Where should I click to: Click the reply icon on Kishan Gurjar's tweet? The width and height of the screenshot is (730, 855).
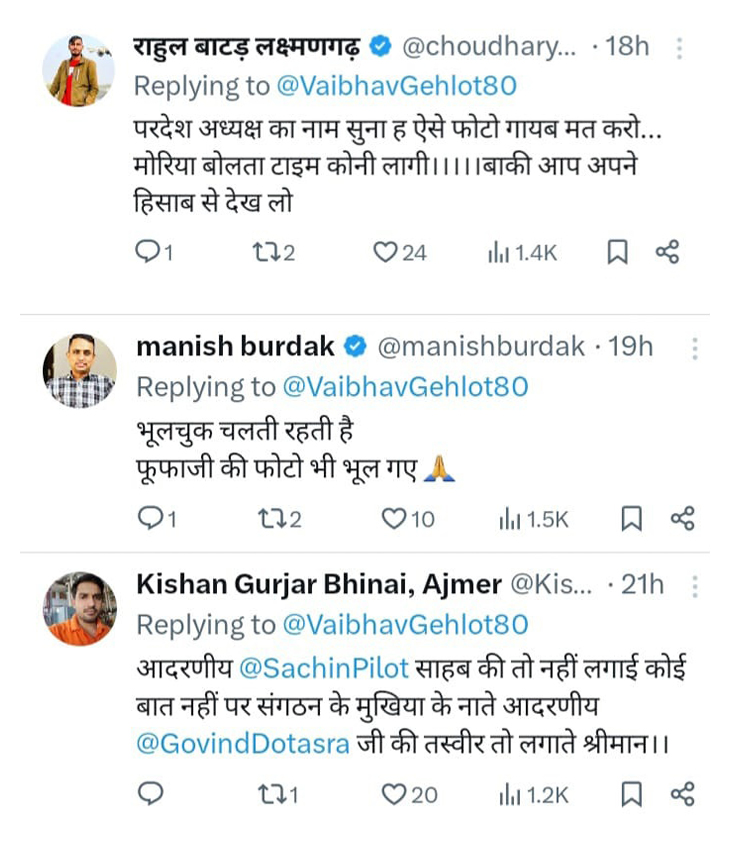(150, 795)
